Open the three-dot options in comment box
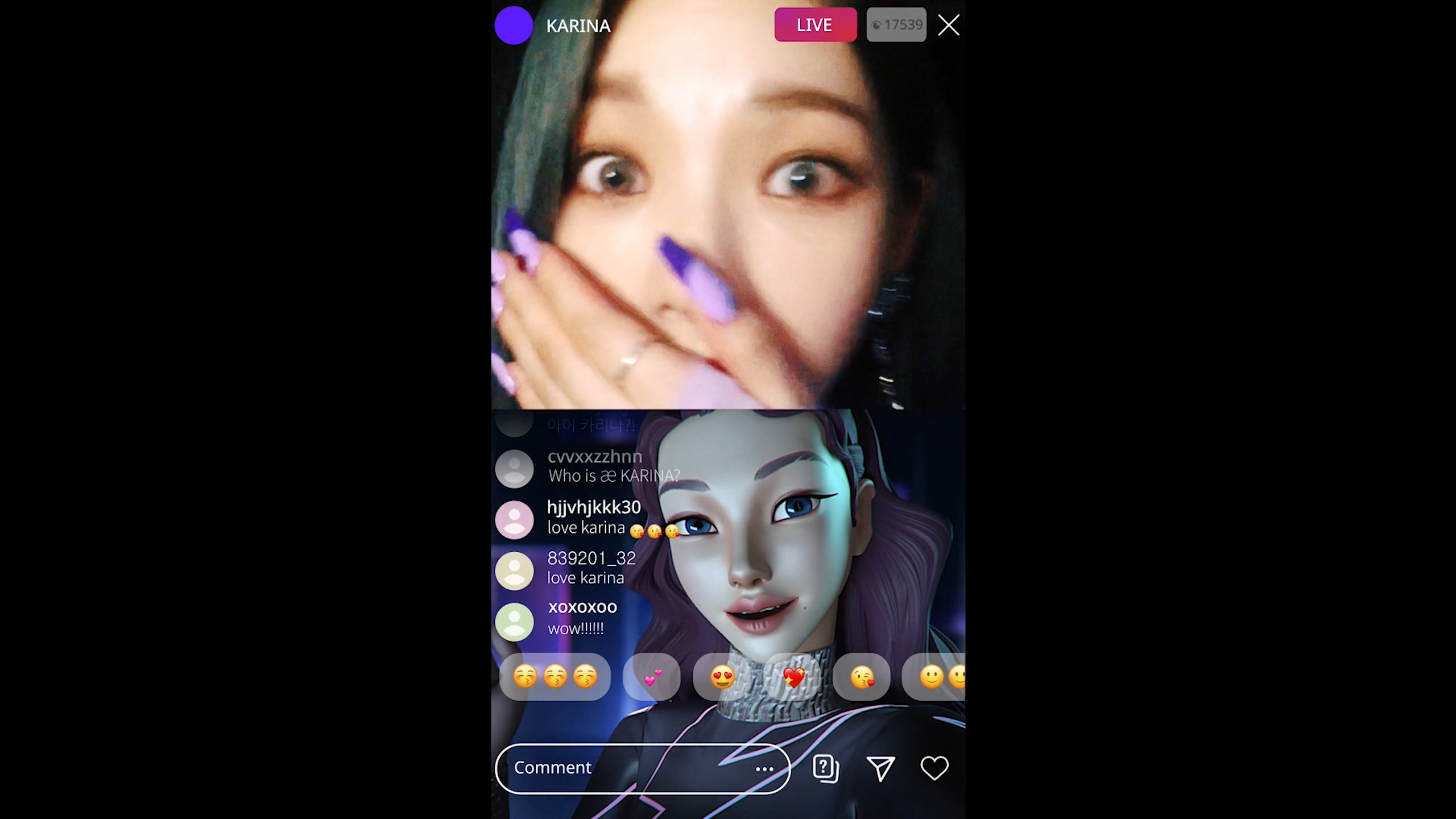This screenshot has height=819, width=1456. [x=764, y=769]
